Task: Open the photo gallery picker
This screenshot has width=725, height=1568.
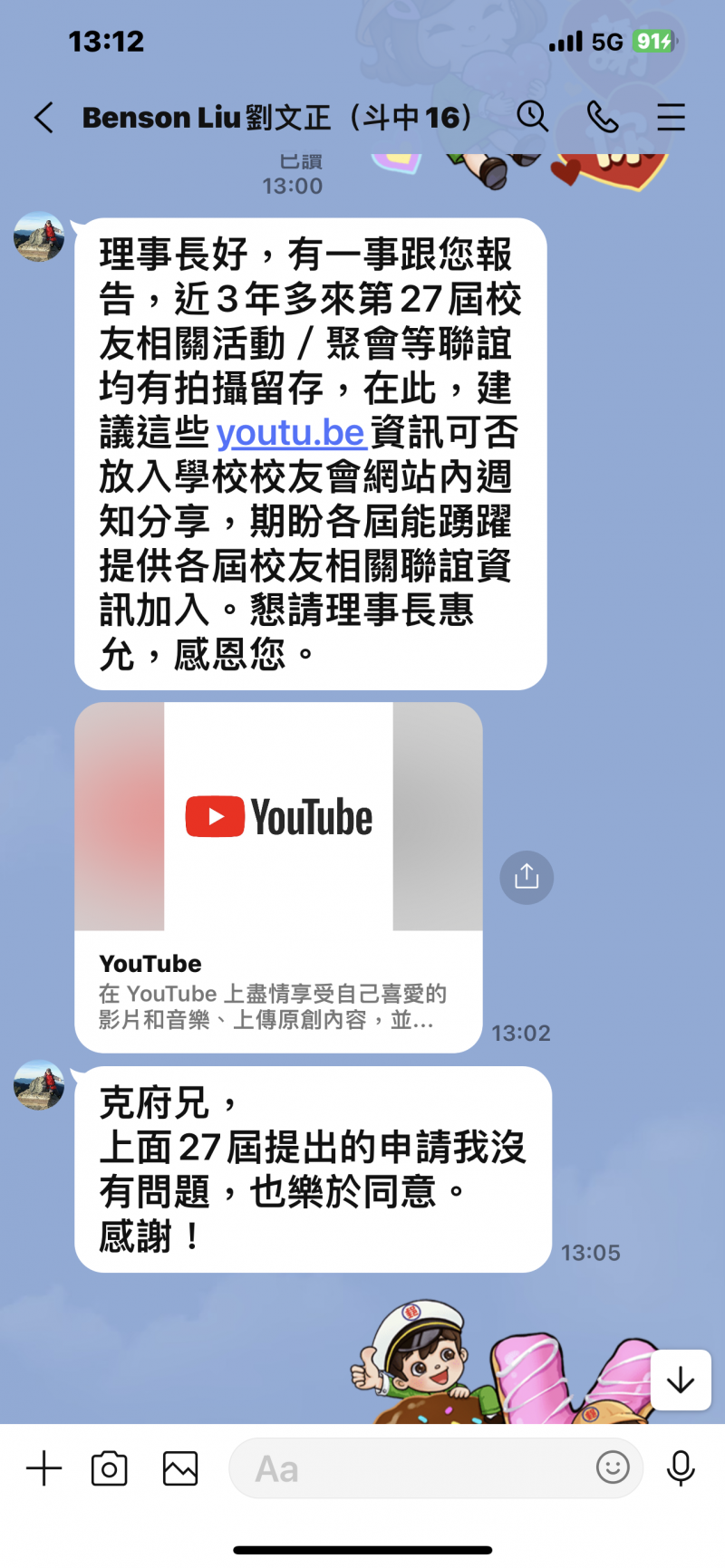Action: click(180, 1468)
